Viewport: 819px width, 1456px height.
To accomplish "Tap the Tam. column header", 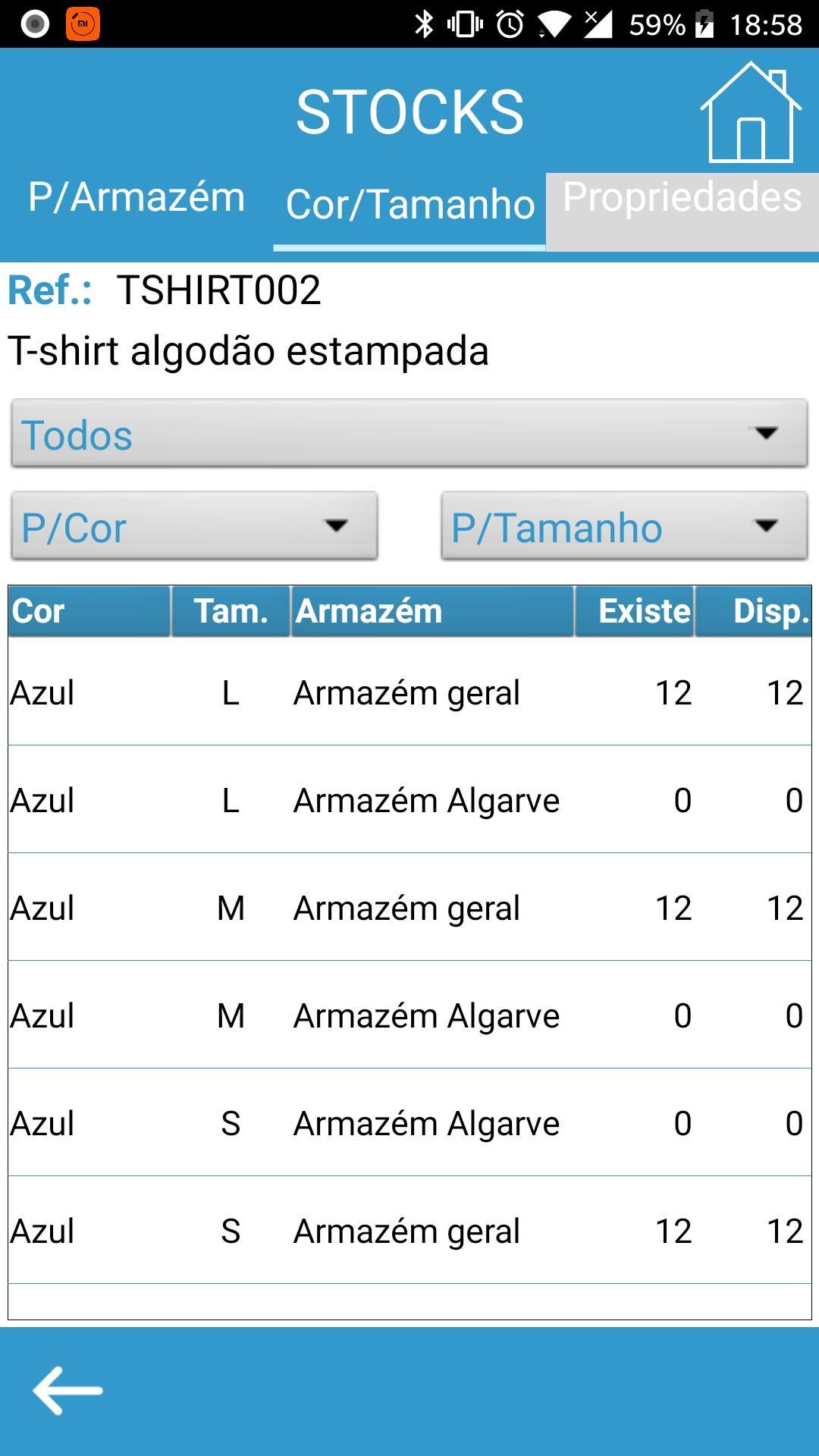I will tap(231, 611).
